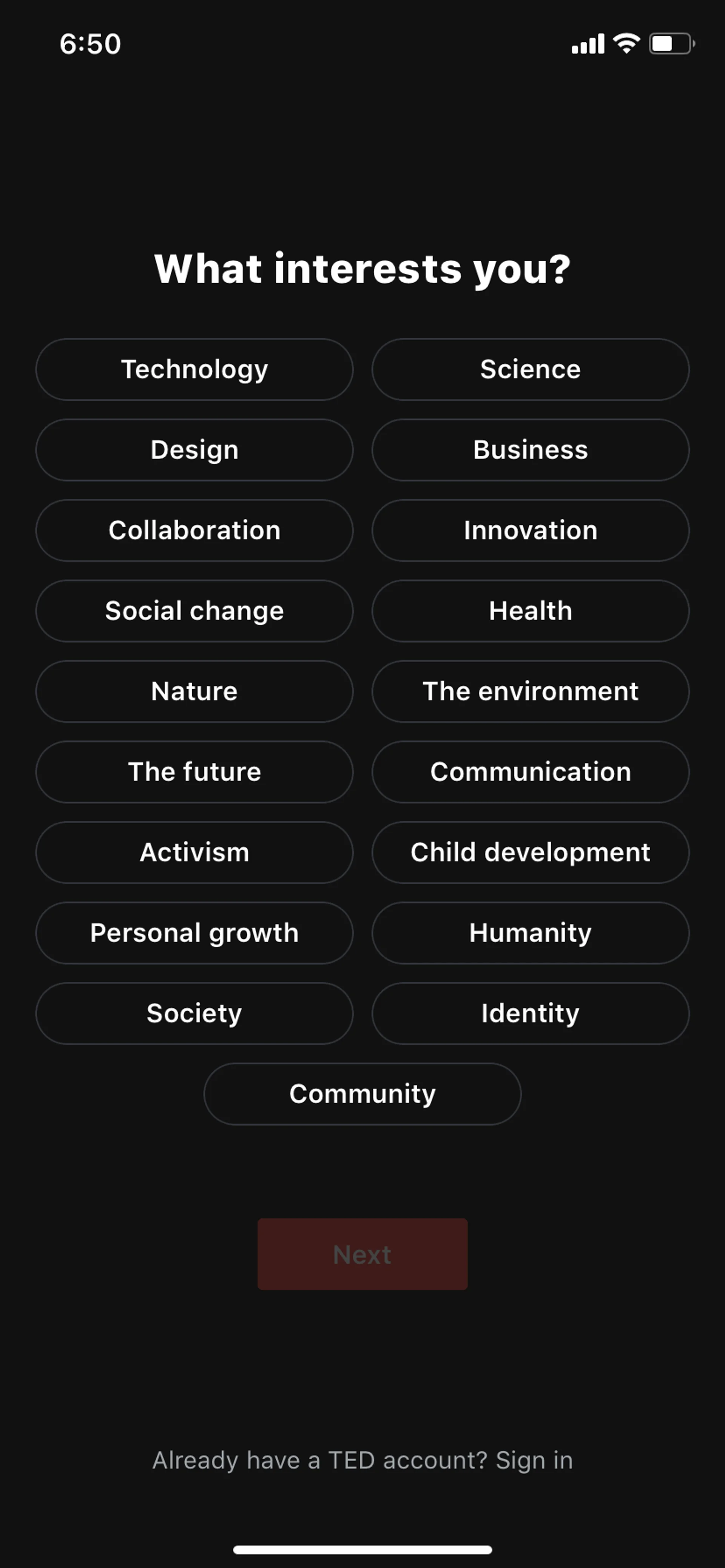
Task: Select the Humanity interest
Action: coord(530,932)
